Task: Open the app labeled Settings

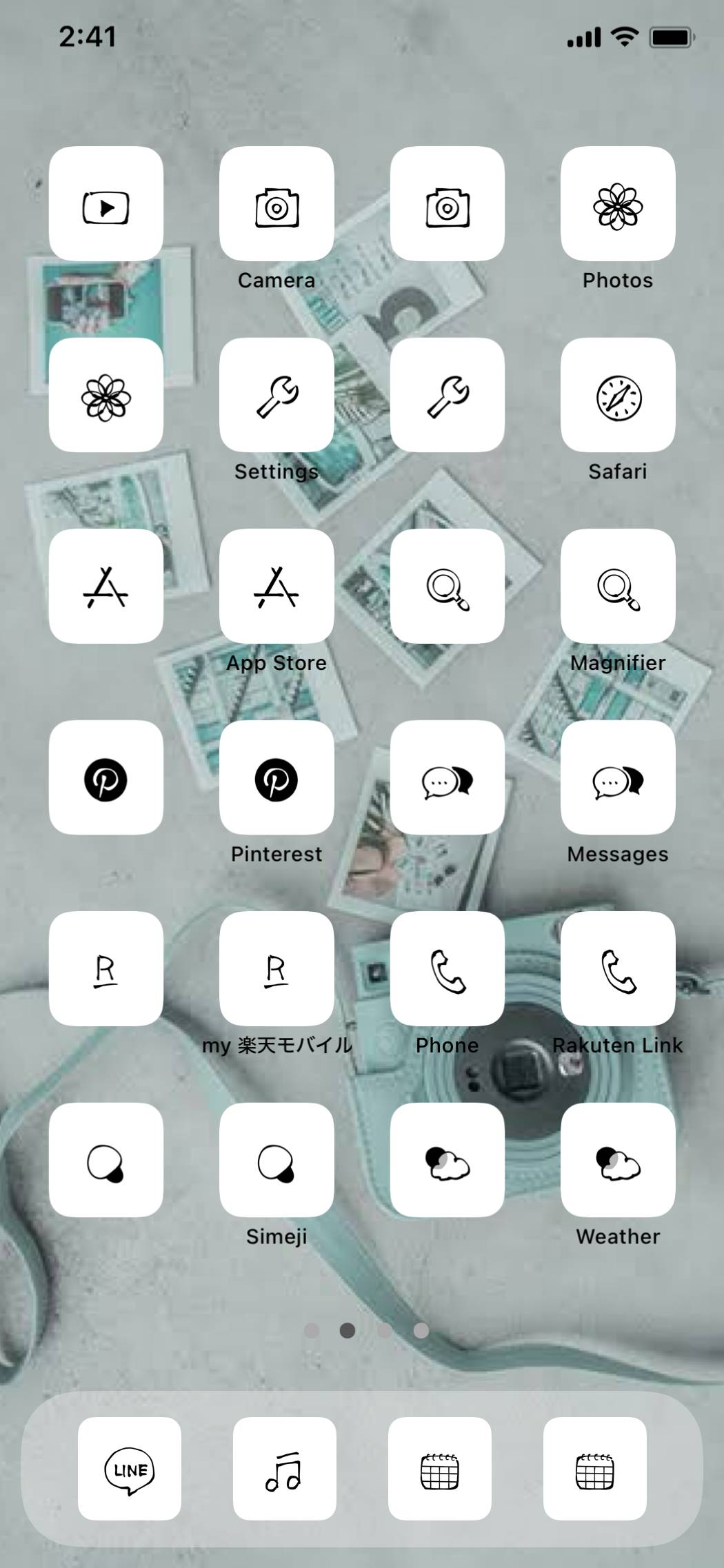Action: click(276, 396)
